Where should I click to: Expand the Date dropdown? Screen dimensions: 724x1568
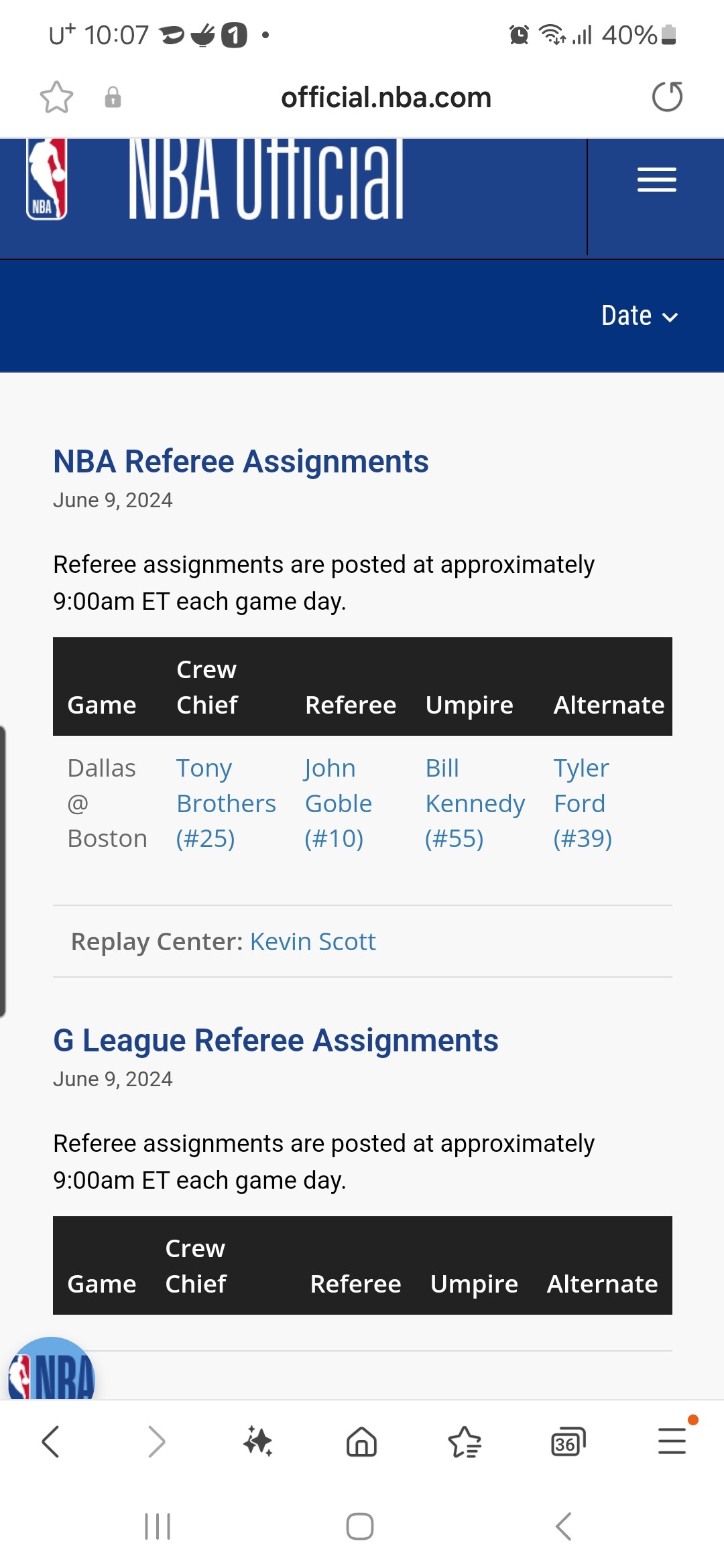coord(640,316)
